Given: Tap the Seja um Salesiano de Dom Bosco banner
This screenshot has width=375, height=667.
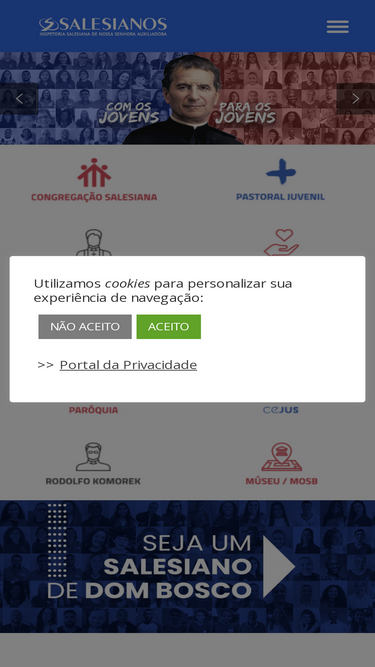Looking at the screenshot, I should (x=188, y=566).
